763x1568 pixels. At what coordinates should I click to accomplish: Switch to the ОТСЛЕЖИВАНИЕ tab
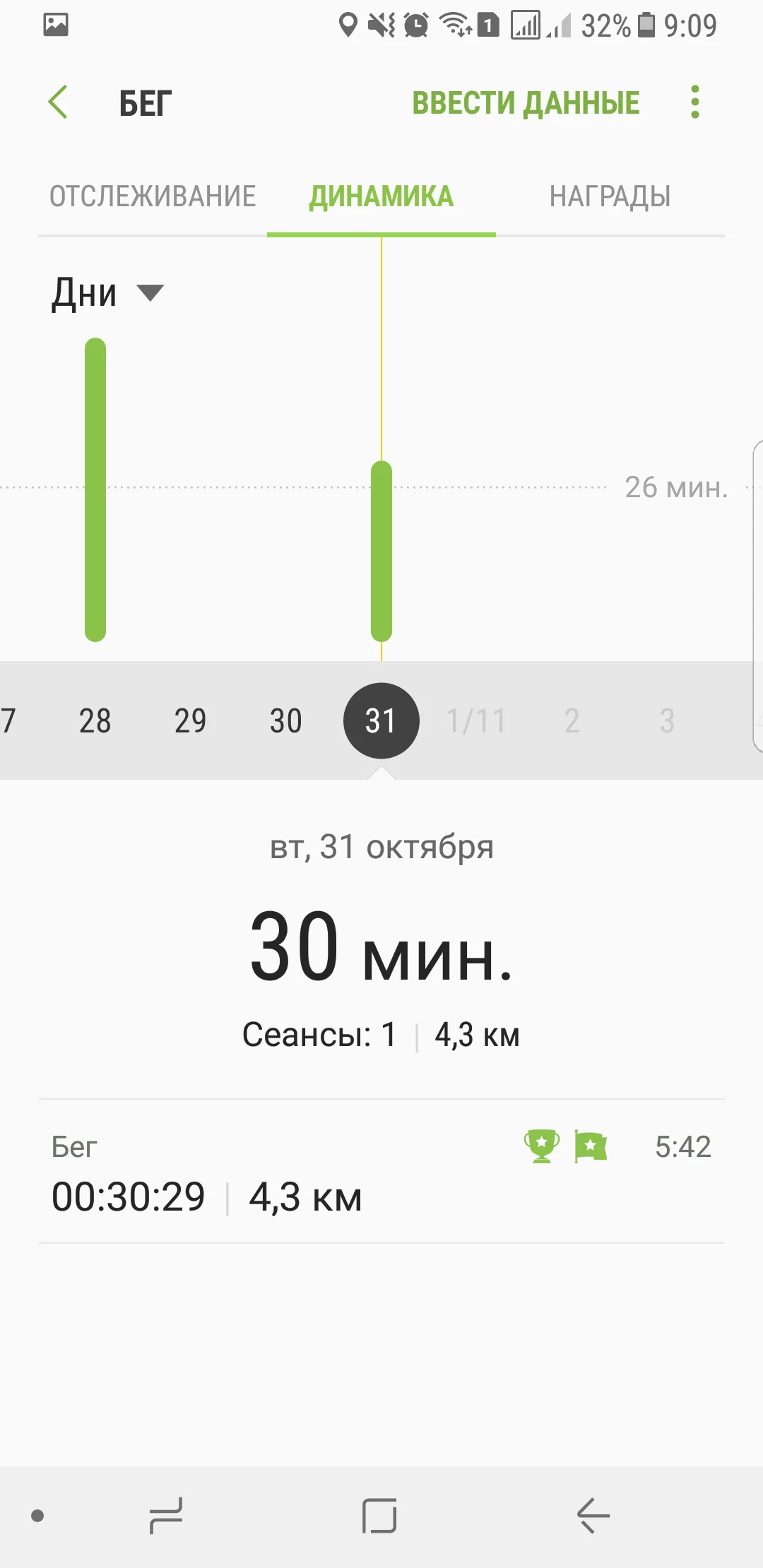click(153, 196)
